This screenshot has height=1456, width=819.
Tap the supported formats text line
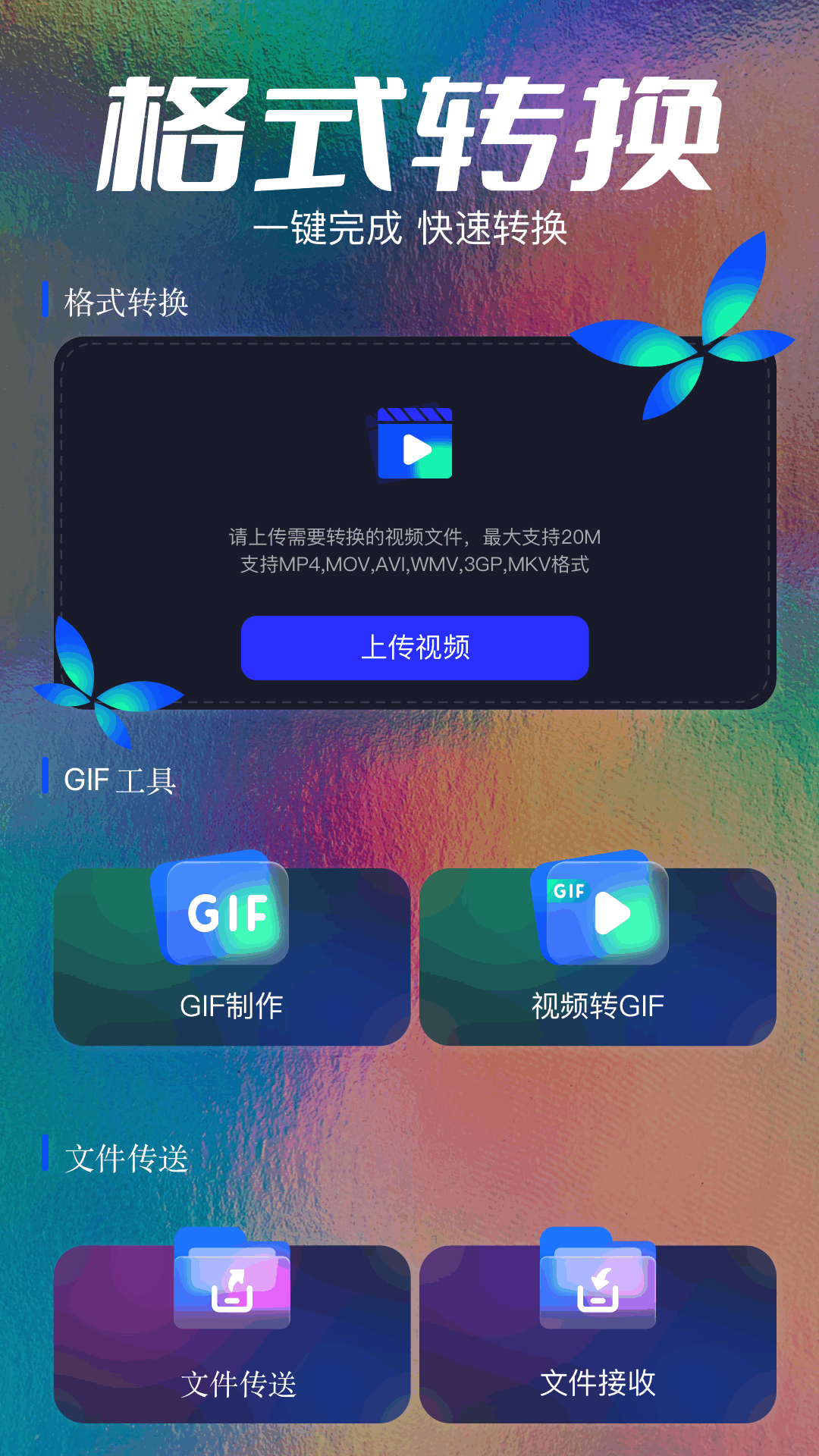[x=414, y=565]
